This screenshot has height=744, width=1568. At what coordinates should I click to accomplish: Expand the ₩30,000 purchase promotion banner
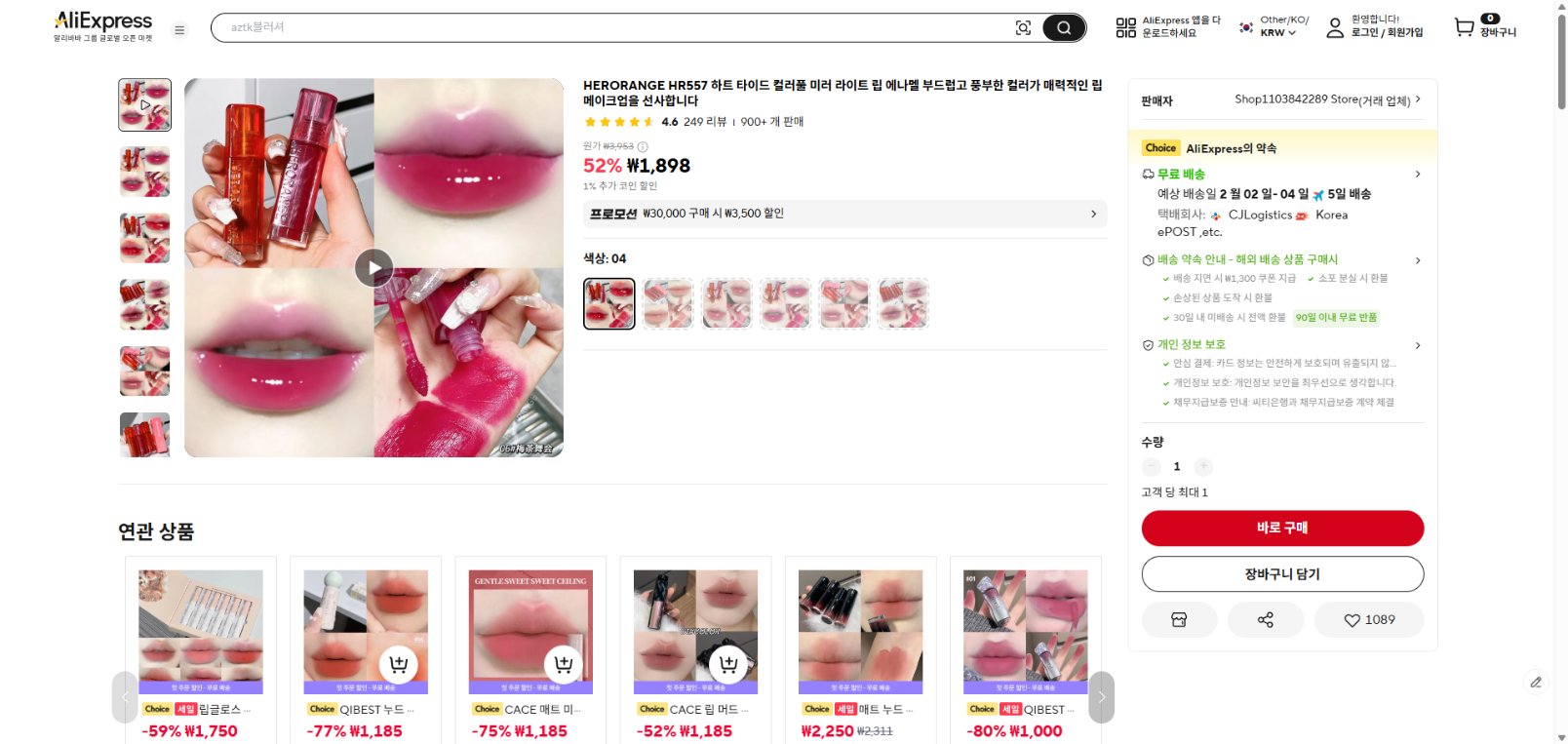pos(843,214)
